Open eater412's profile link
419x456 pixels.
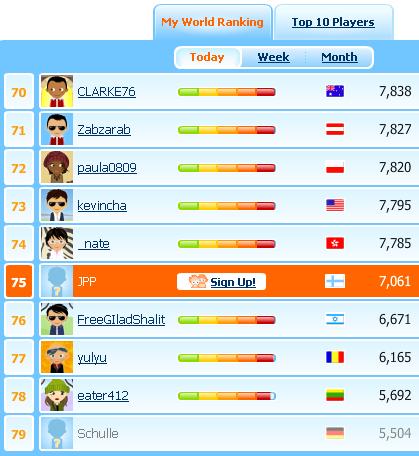coord(103,396)
